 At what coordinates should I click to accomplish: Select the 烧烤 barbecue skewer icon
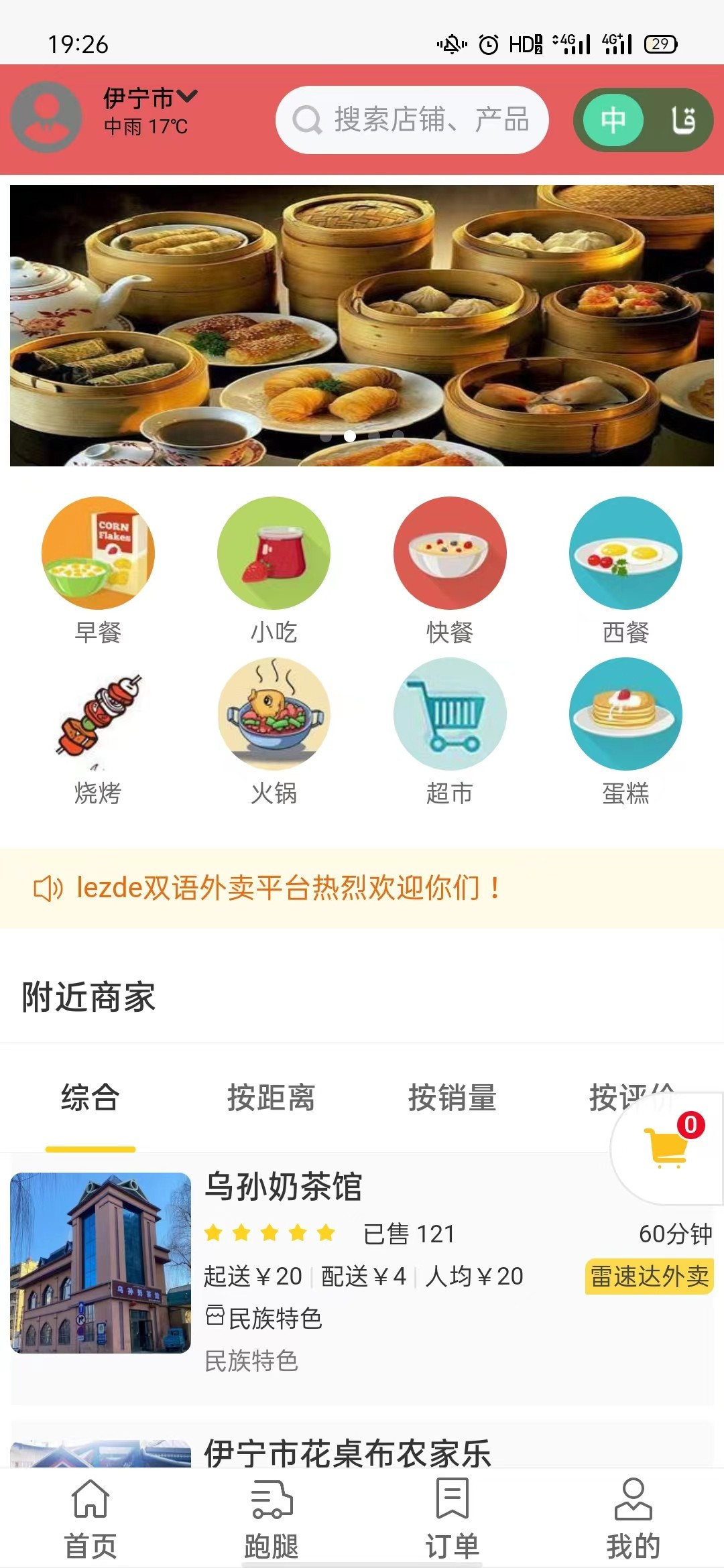[x=97, y=717]
